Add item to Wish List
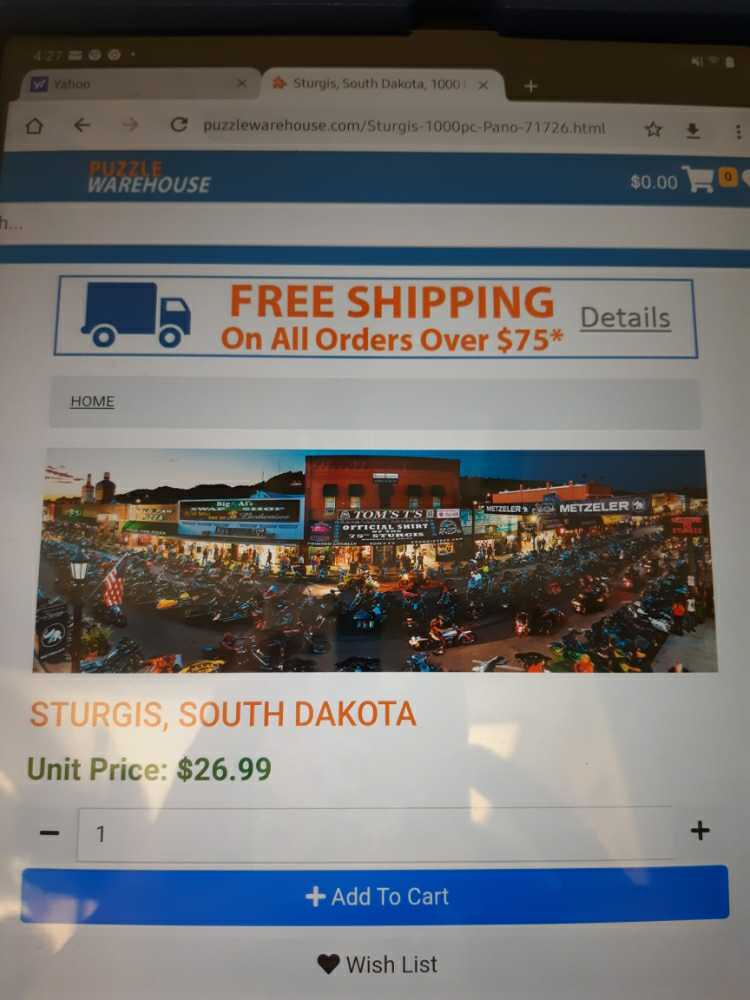 [x=377, y=964]
